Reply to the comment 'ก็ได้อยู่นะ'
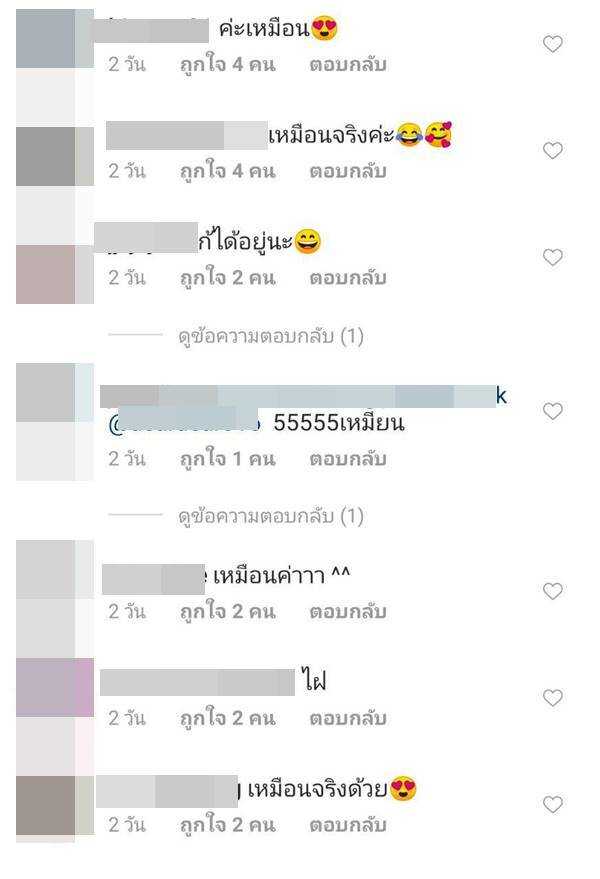 (347, 278)
